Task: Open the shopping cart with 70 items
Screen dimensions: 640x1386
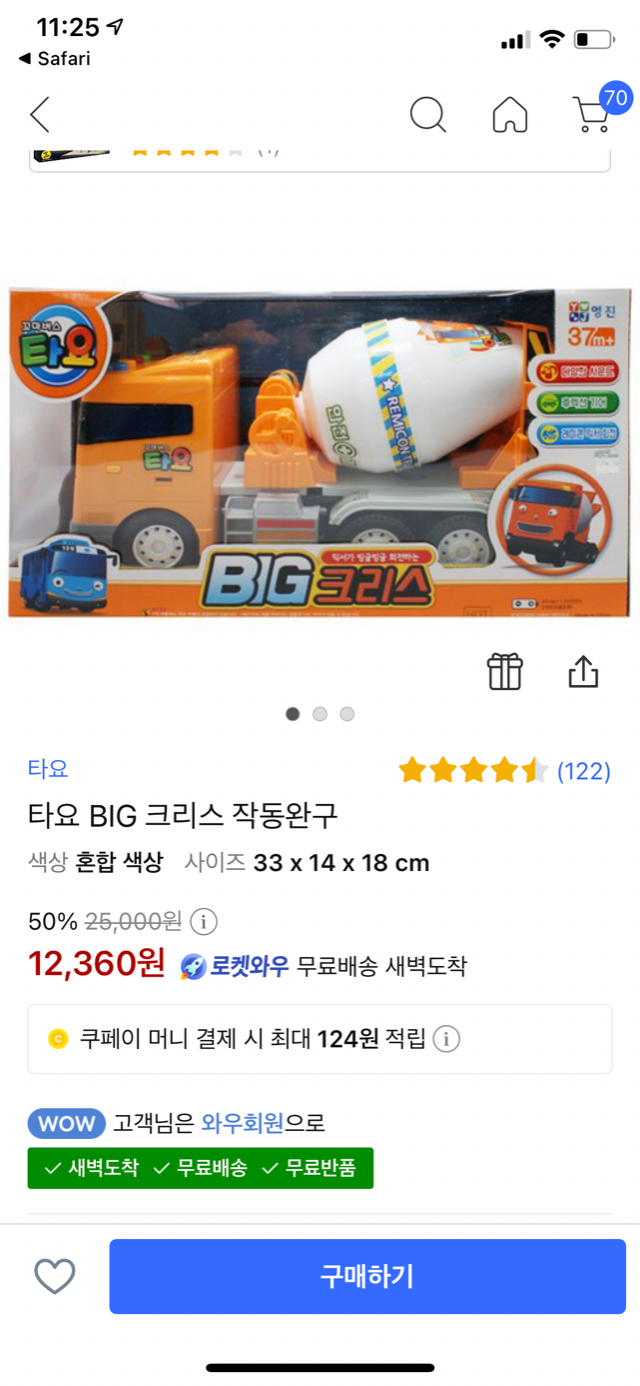Action: [592, 113]
